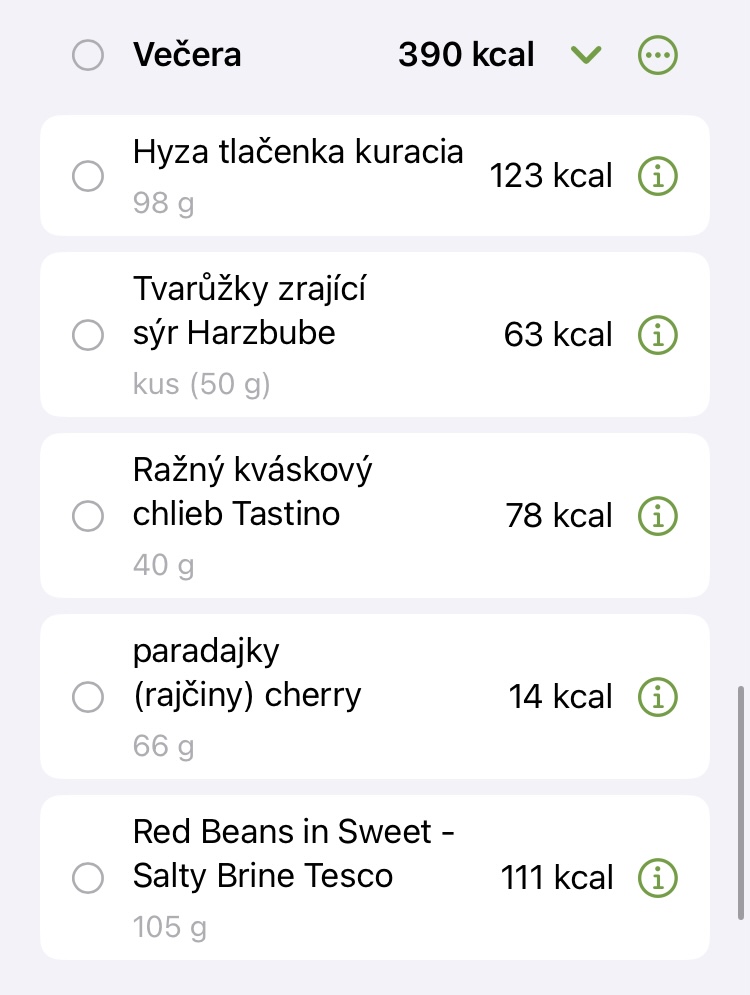This screenshot has width=750, height=995.
Task: Show info for Ražný kváskový chlieb Tastino
Action: 657,515
